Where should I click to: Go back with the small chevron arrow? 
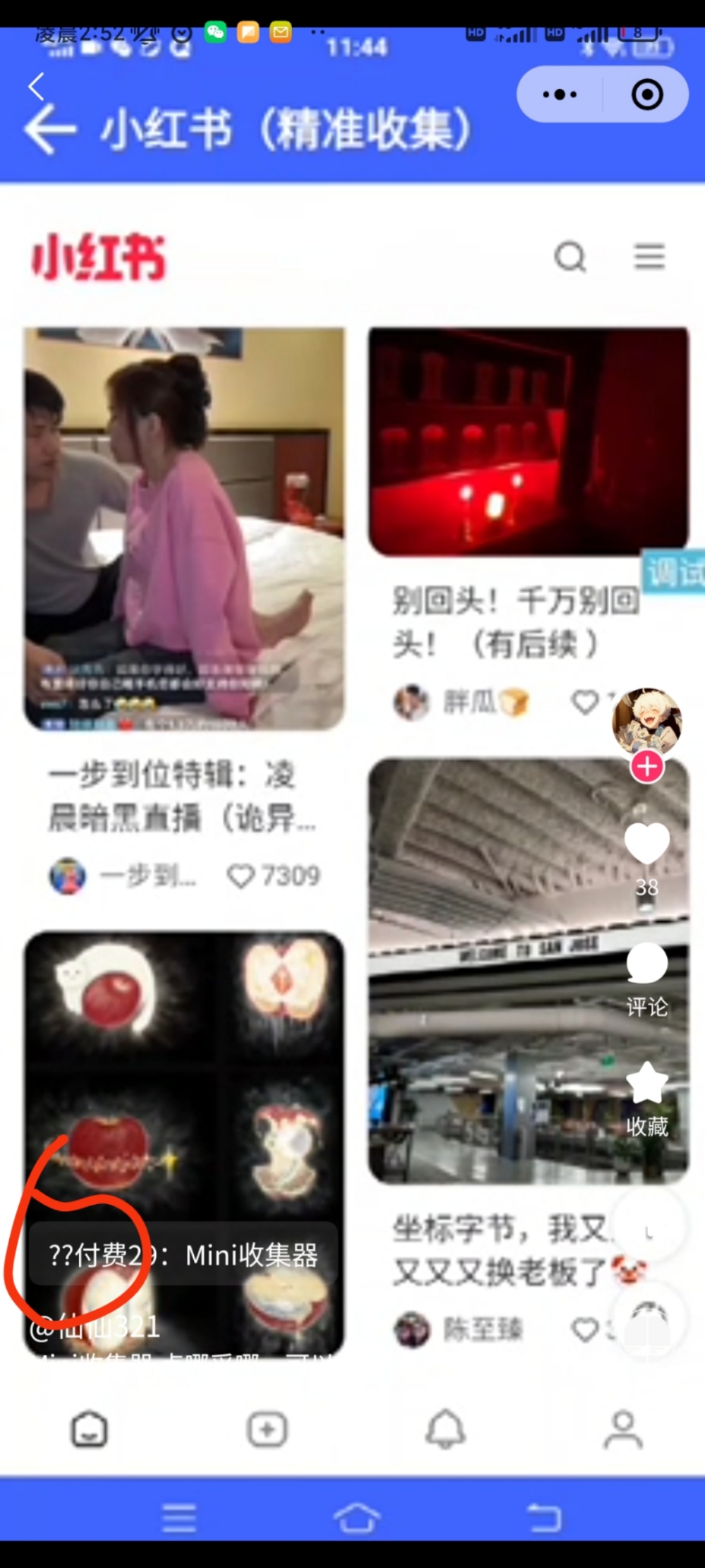coord(36,87)
